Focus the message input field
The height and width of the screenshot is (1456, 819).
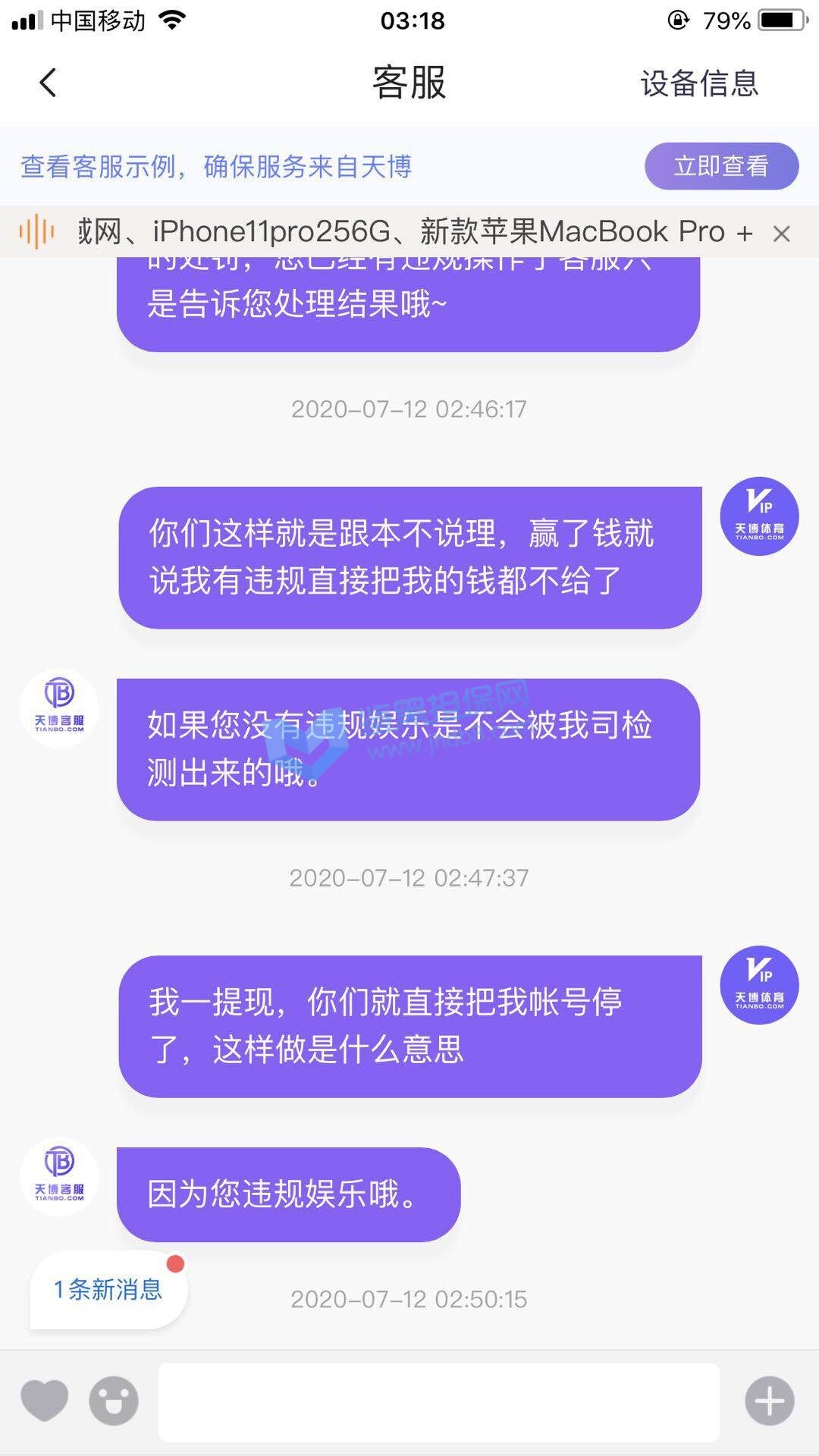438,1401
